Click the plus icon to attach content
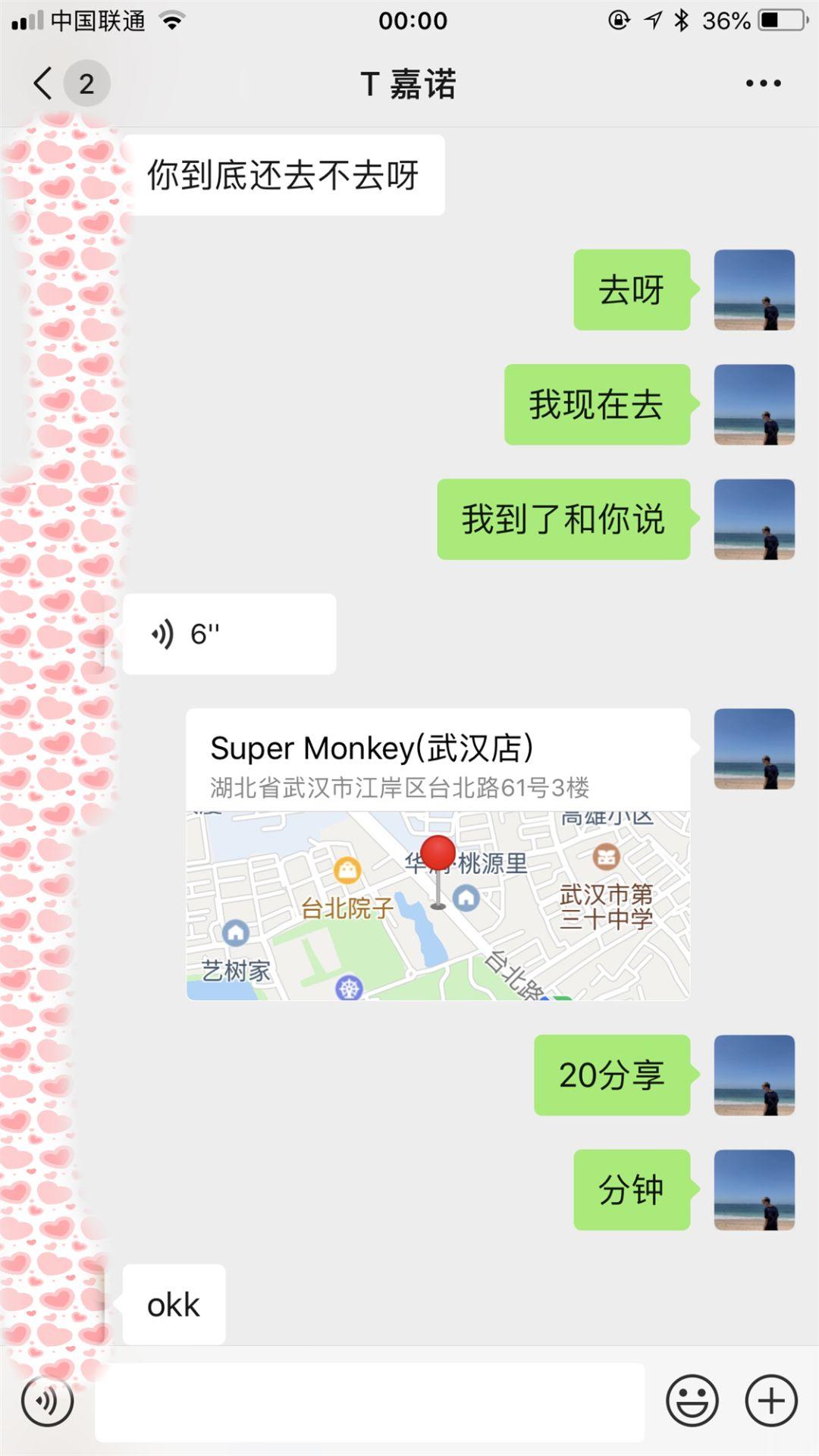This screenshot has width=819, height=1456. [771, 1399]
